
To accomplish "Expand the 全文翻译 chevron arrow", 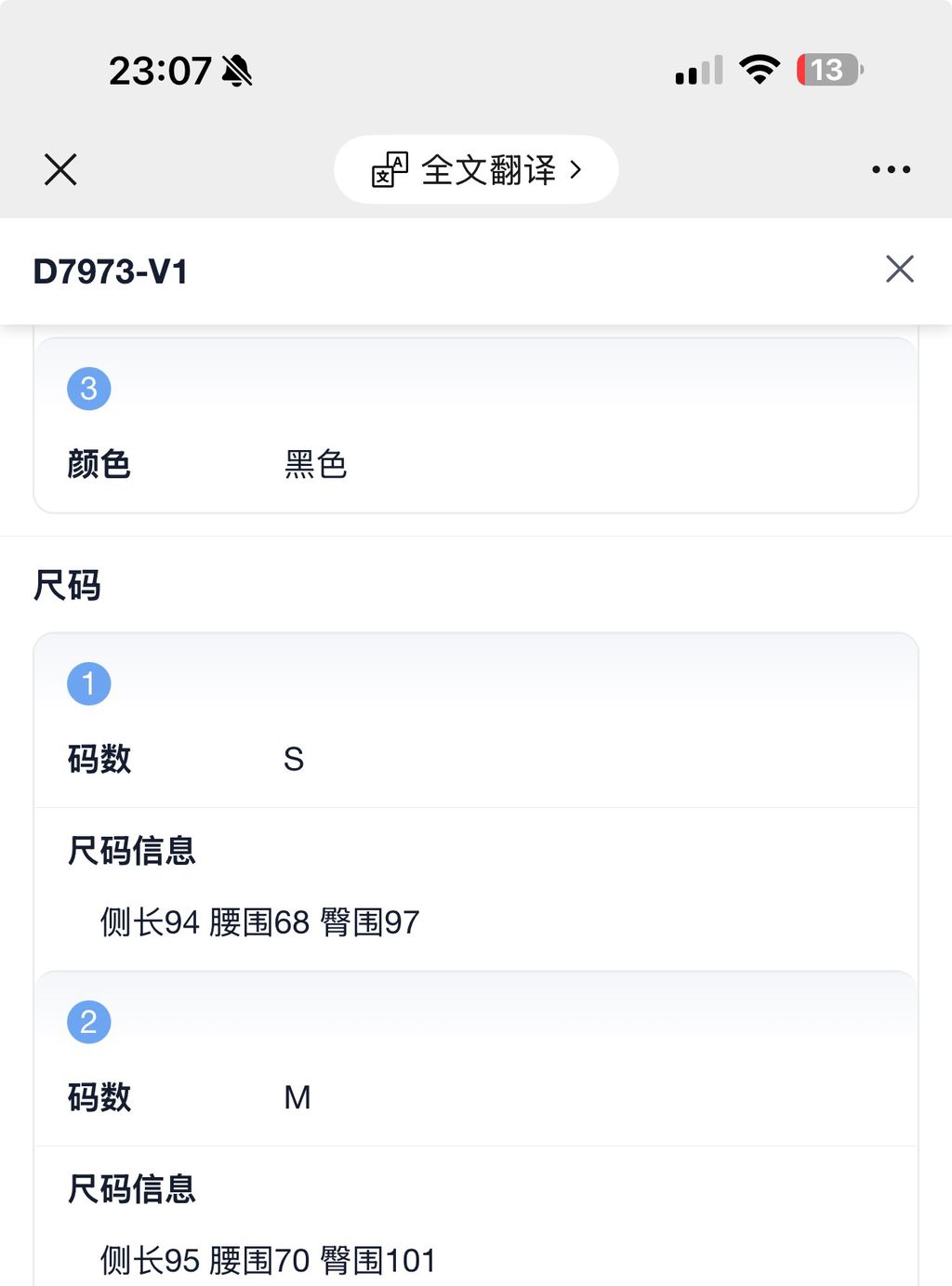I will (578, 169).
